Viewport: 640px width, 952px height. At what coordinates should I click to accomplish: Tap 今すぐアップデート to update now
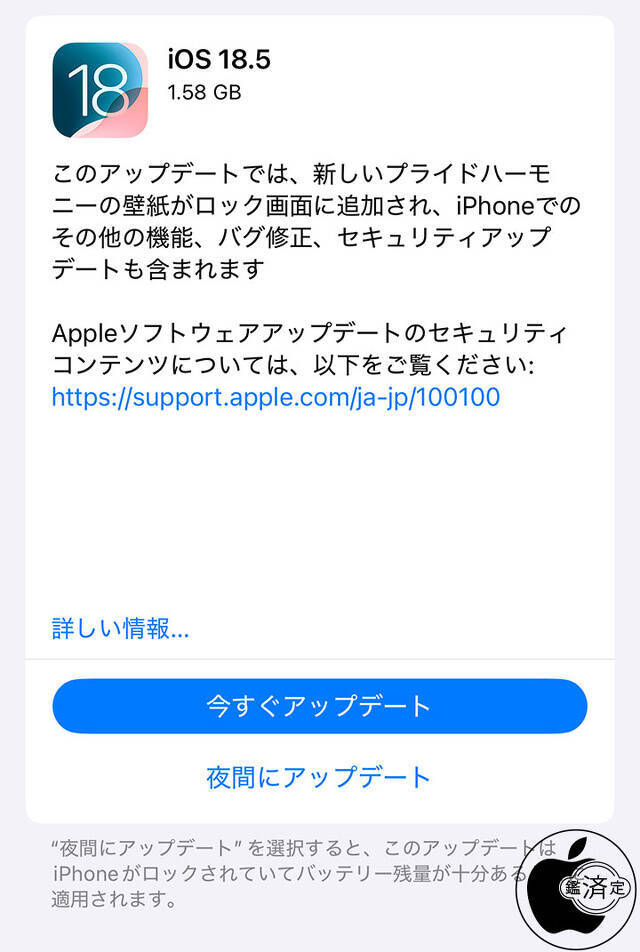[319, 706]
